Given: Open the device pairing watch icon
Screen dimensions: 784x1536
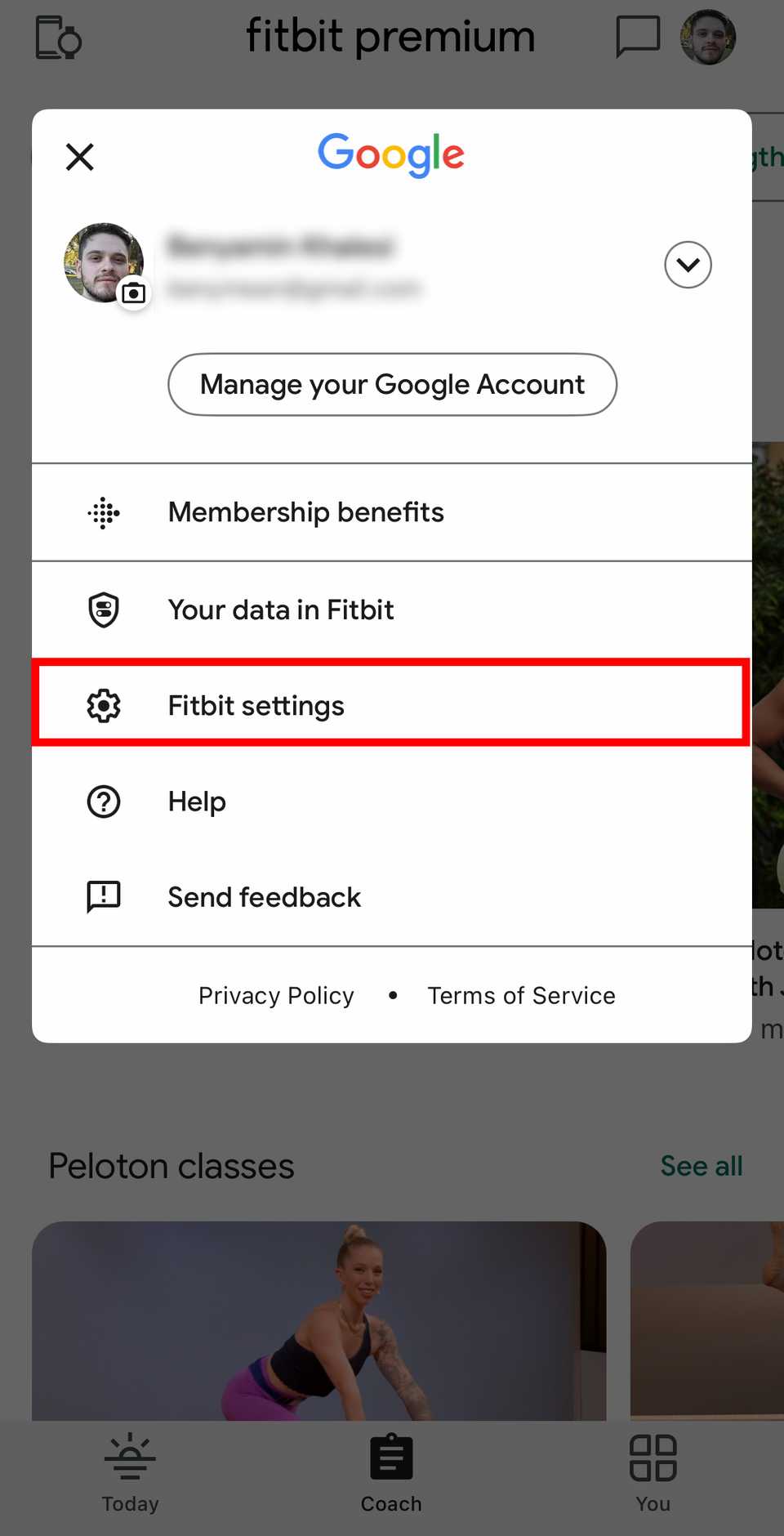Looking at the screenshot, I should [57, 37].
